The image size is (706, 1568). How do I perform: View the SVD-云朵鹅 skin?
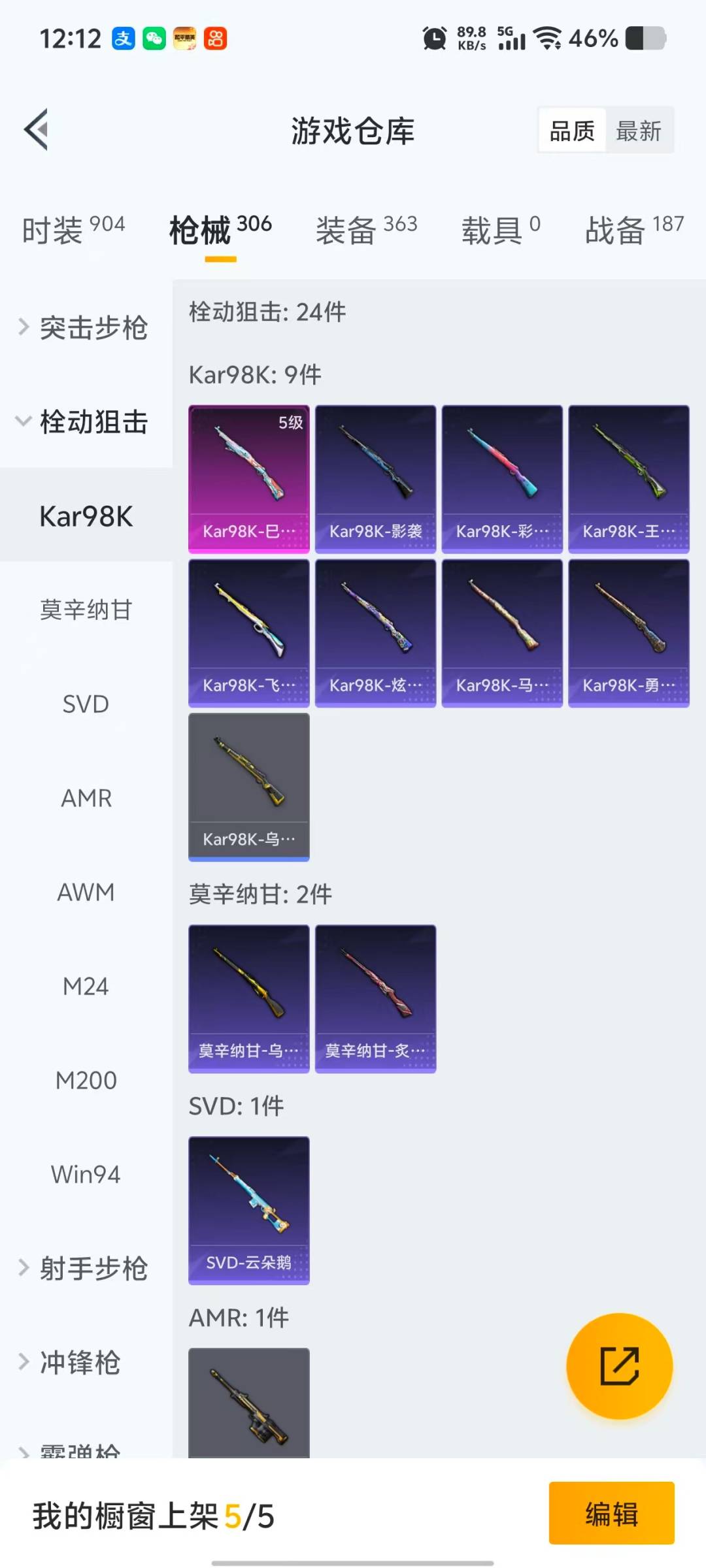click(x=249, y=1210)
